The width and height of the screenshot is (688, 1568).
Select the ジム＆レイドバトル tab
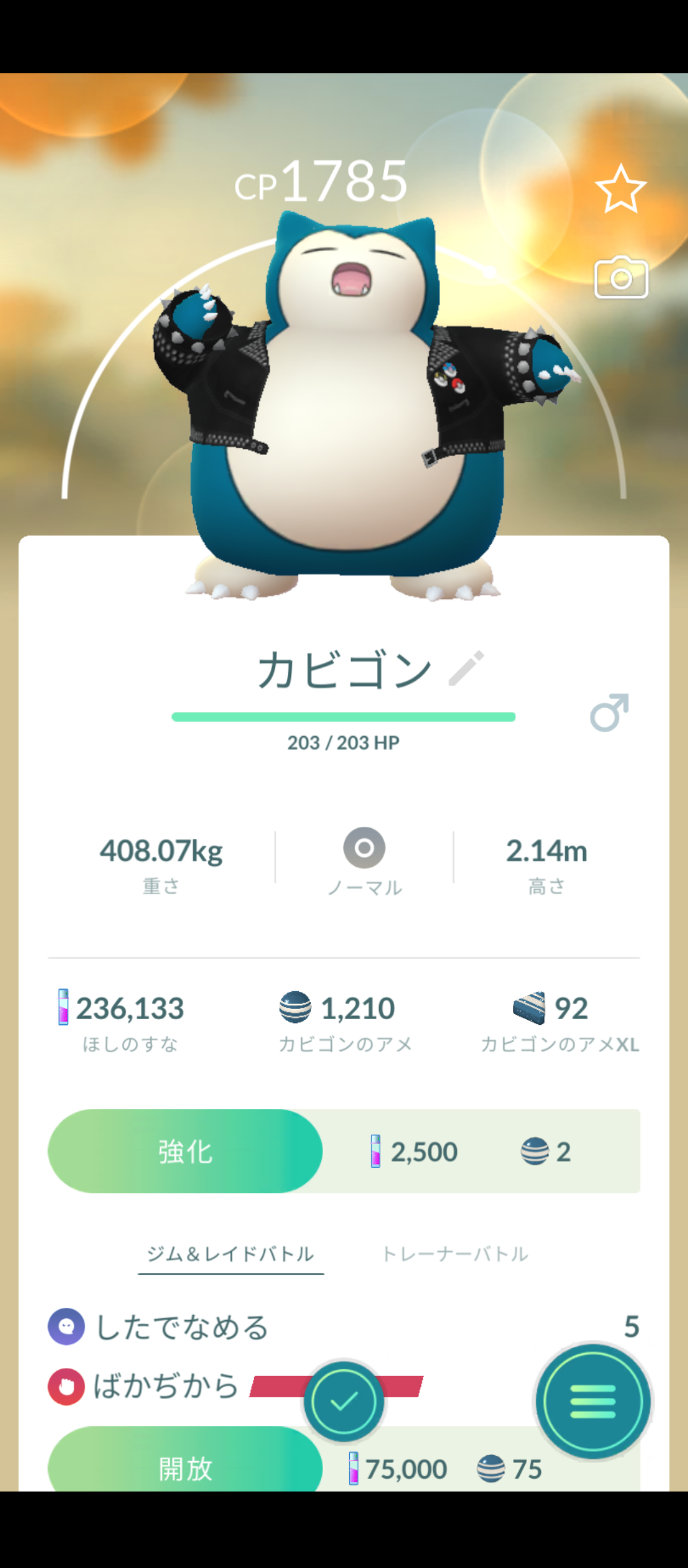pos(231,1254)
